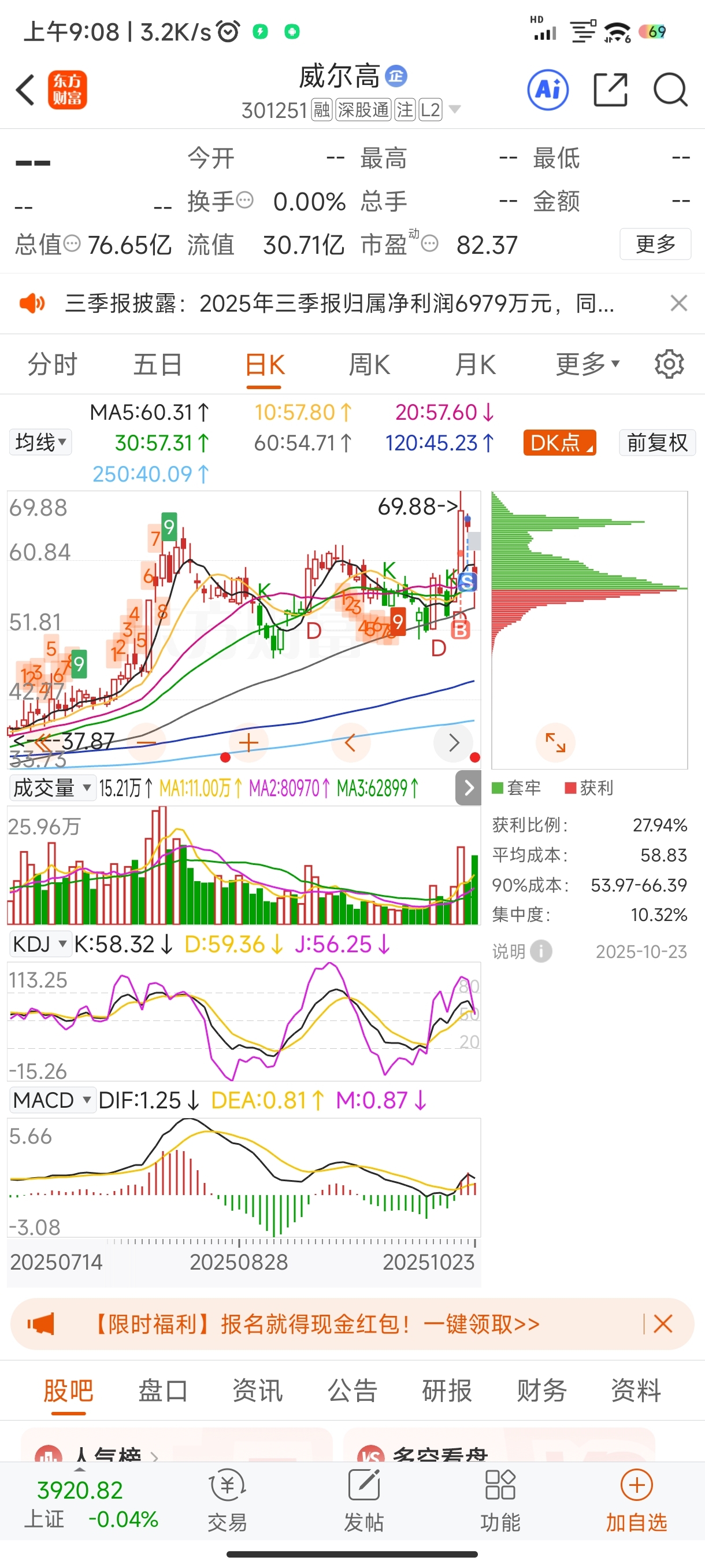Switch to the 周K chart tab
Viewport: 705px width, 1568px height.
tap(369, 365)
